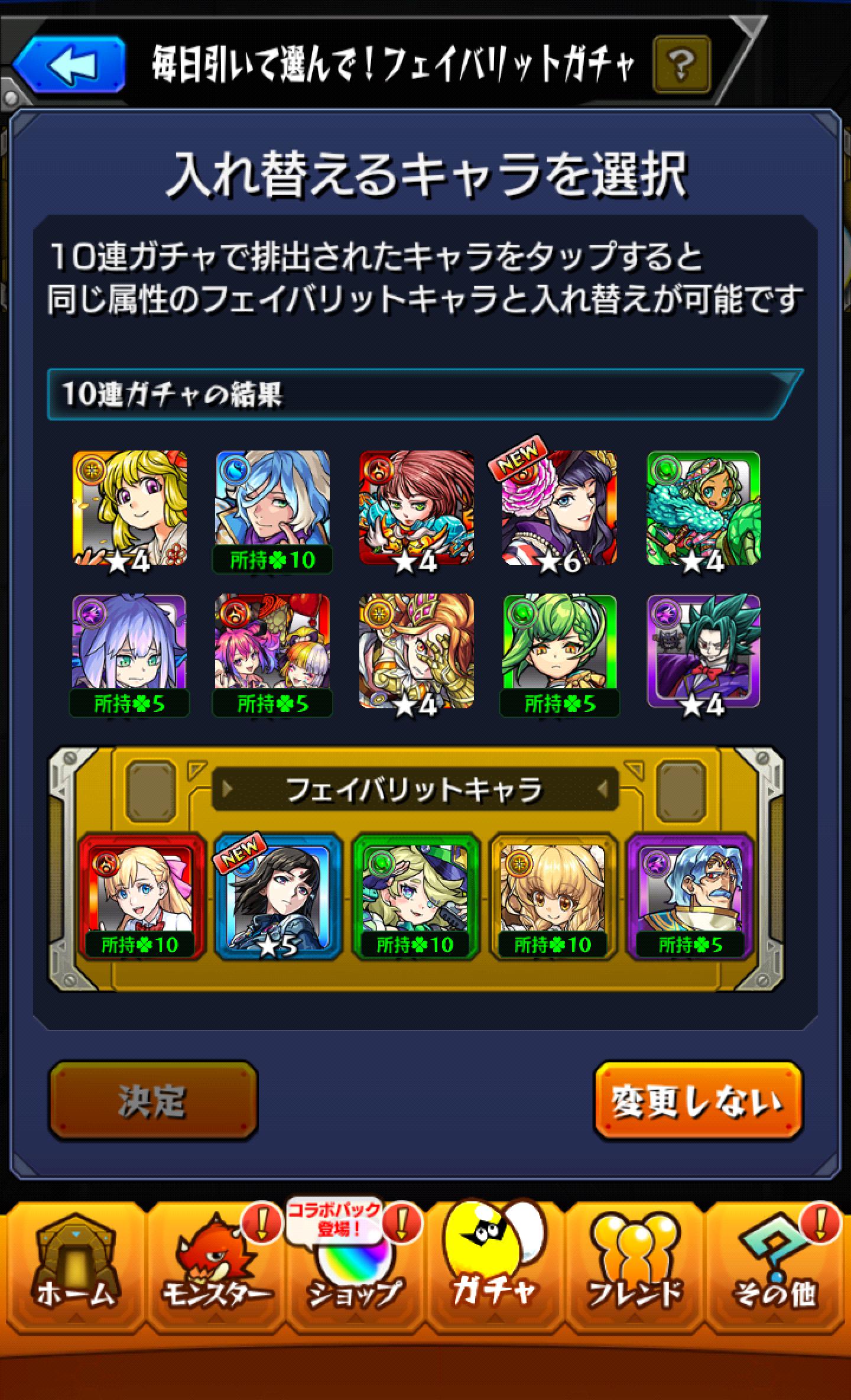The width and height of the screenshot is (851, 1400).
Task: Select the NEW ★6 black-haired character
Action: pos(560,509)
